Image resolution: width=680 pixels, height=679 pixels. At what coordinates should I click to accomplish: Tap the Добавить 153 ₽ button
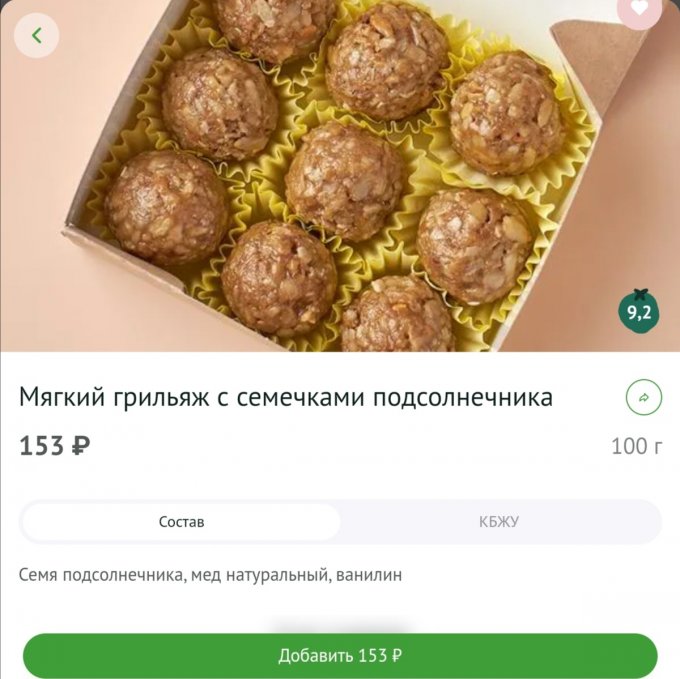coord(340,656)
